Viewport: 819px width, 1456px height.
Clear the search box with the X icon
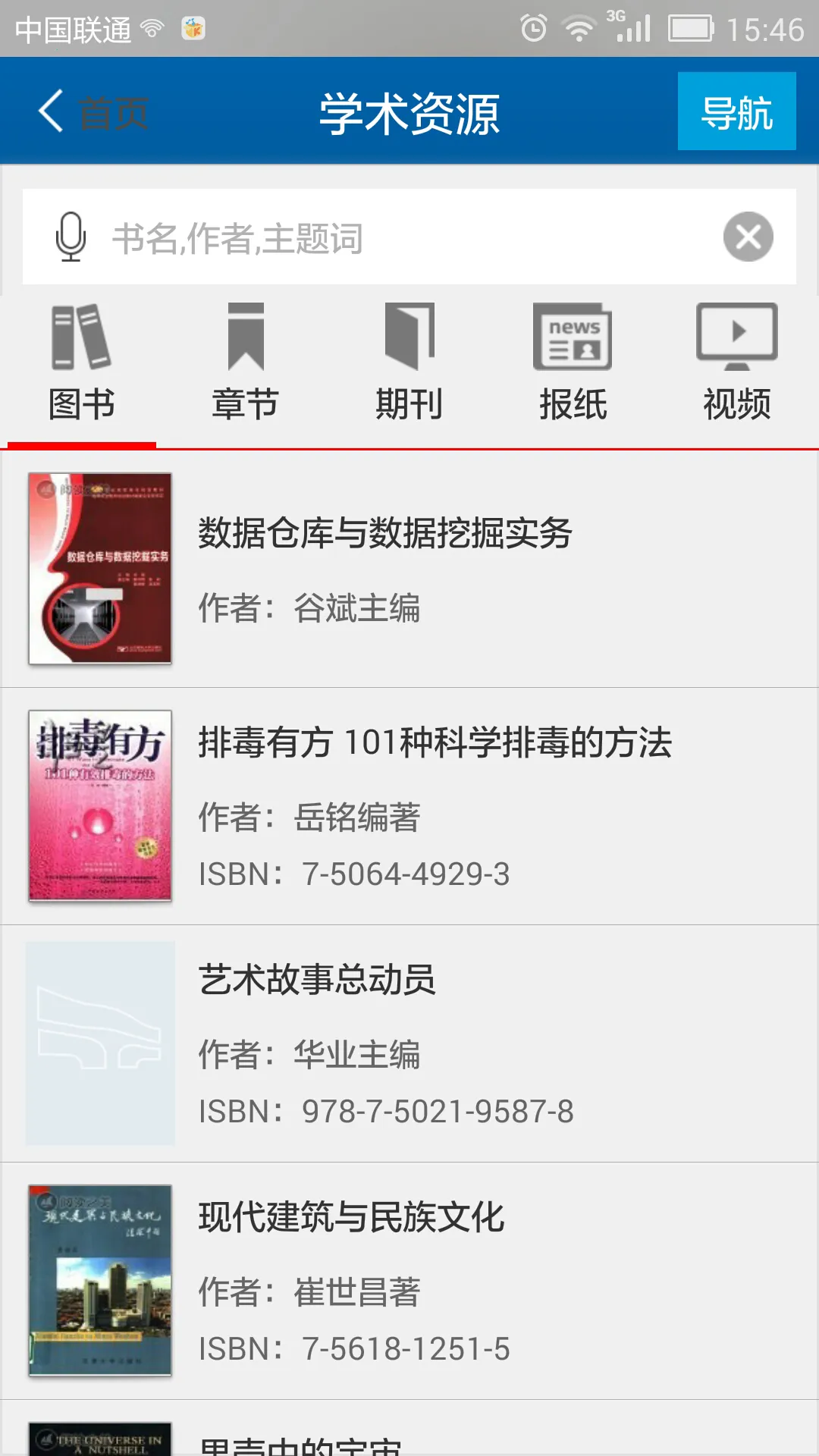click(748, 236)
